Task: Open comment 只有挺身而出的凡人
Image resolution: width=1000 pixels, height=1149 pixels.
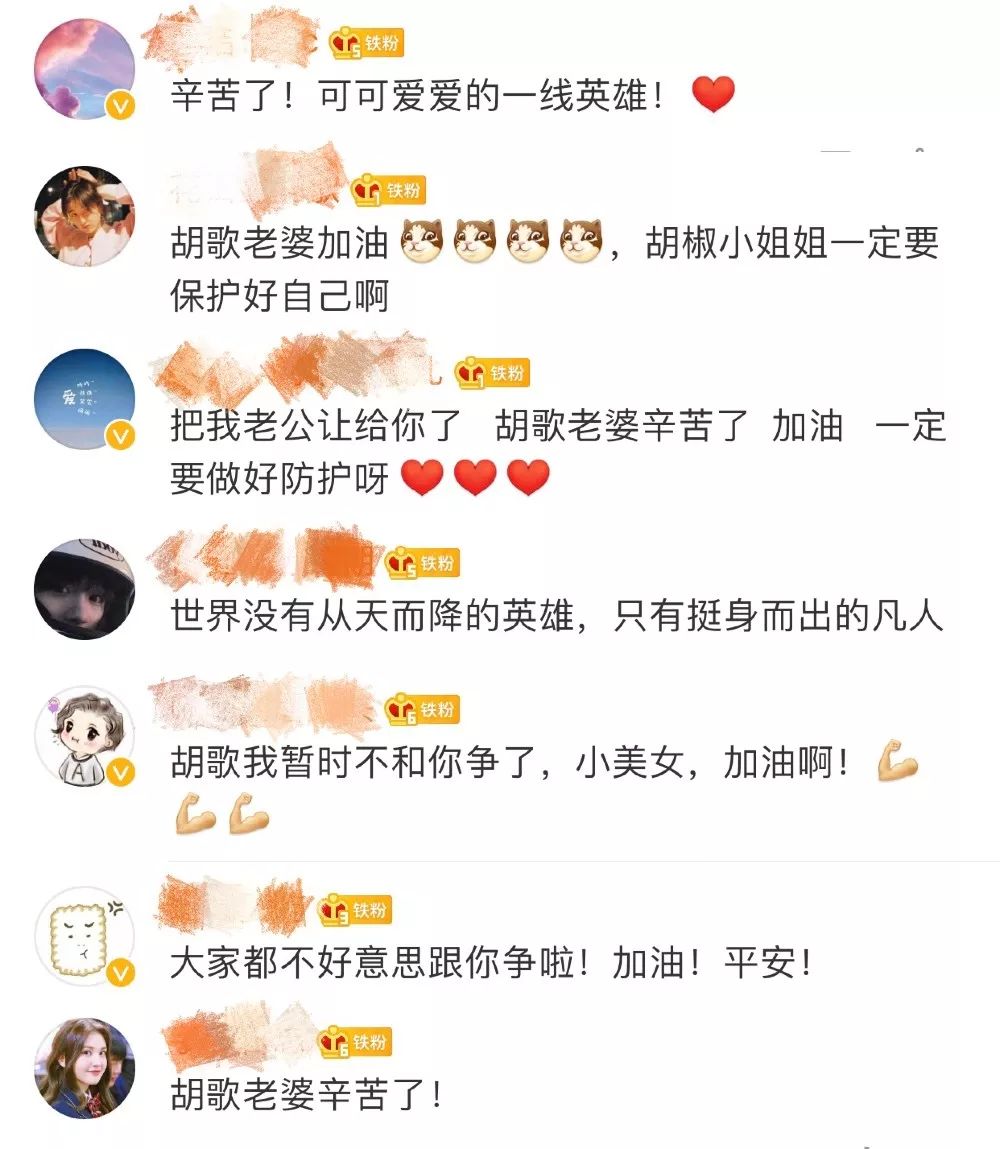Action: tap(555, 616)
